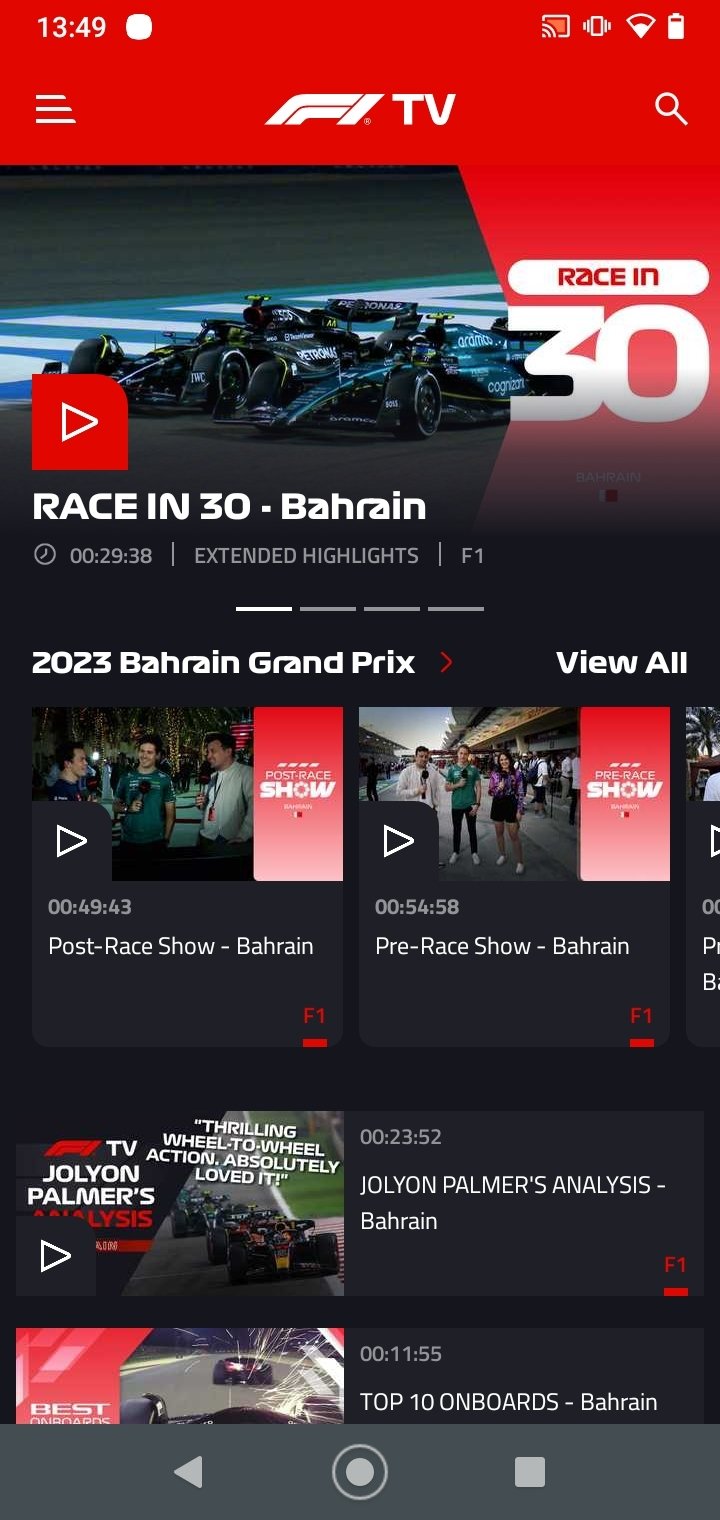Open the search icon
Screen dimensions: 720x1520
click(671, 109)
